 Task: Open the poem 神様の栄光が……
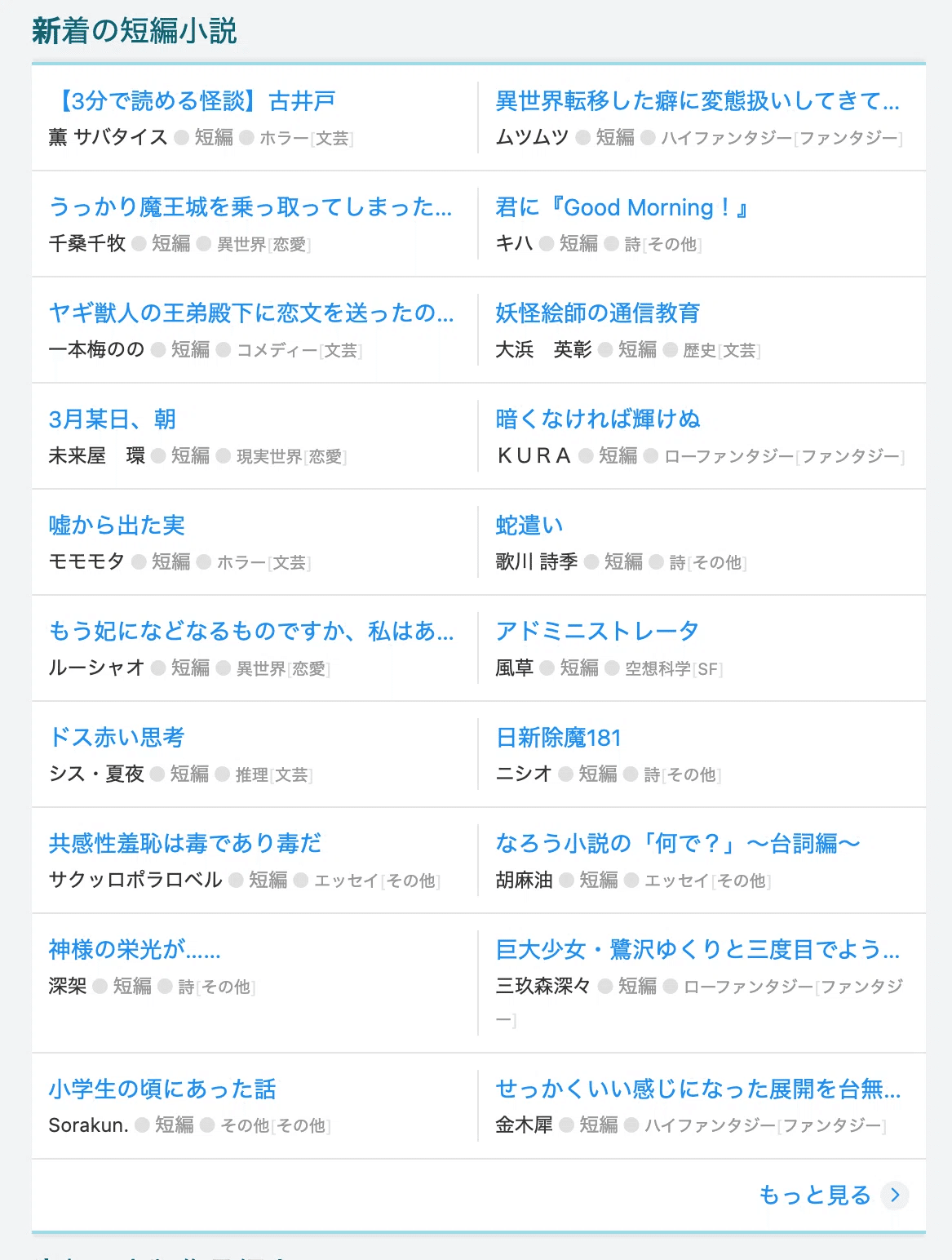(135, 950)
